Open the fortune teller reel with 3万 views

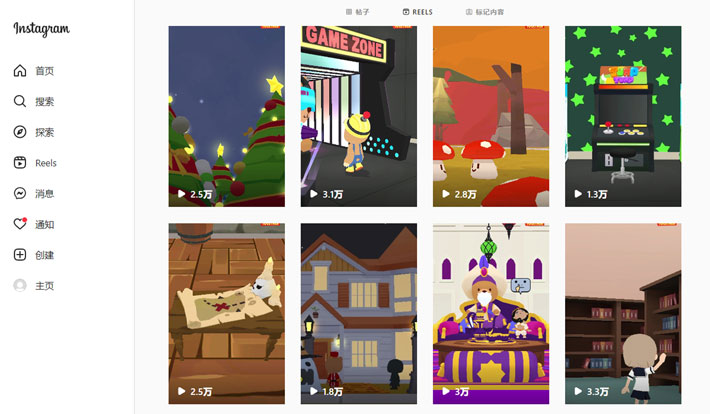tap(490, 312)
